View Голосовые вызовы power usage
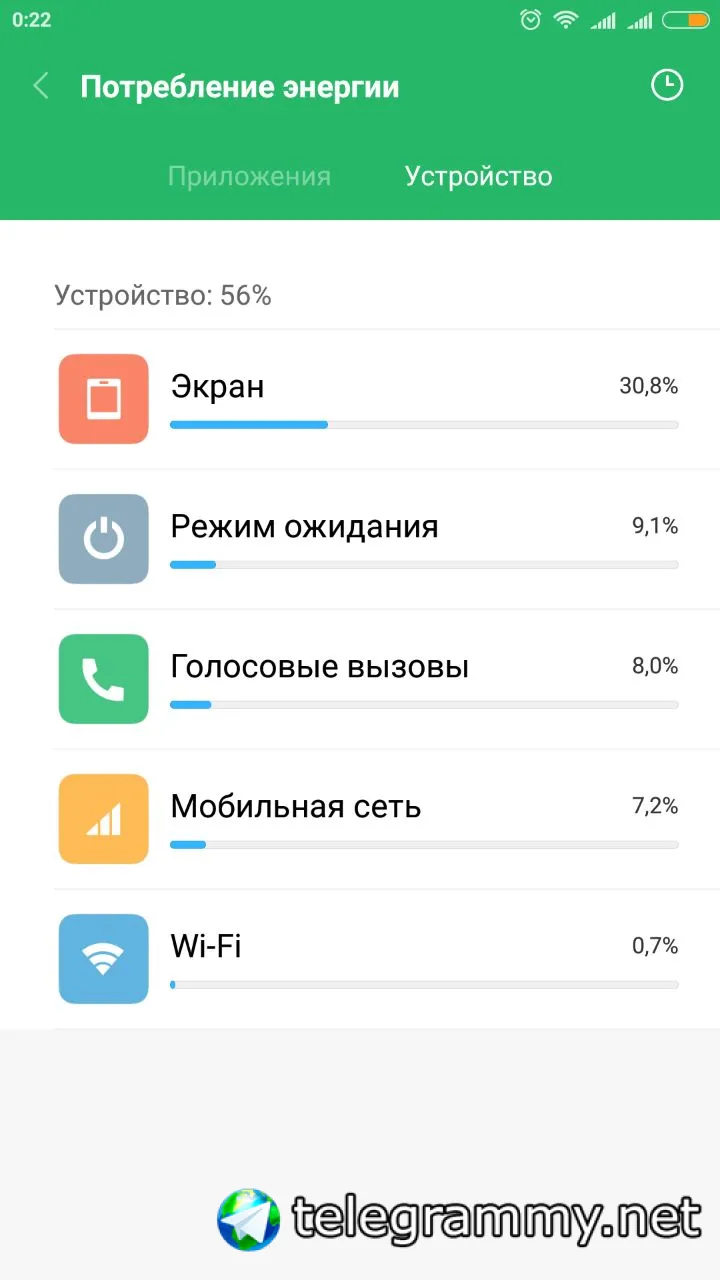720x1280 pixels. 370,679
